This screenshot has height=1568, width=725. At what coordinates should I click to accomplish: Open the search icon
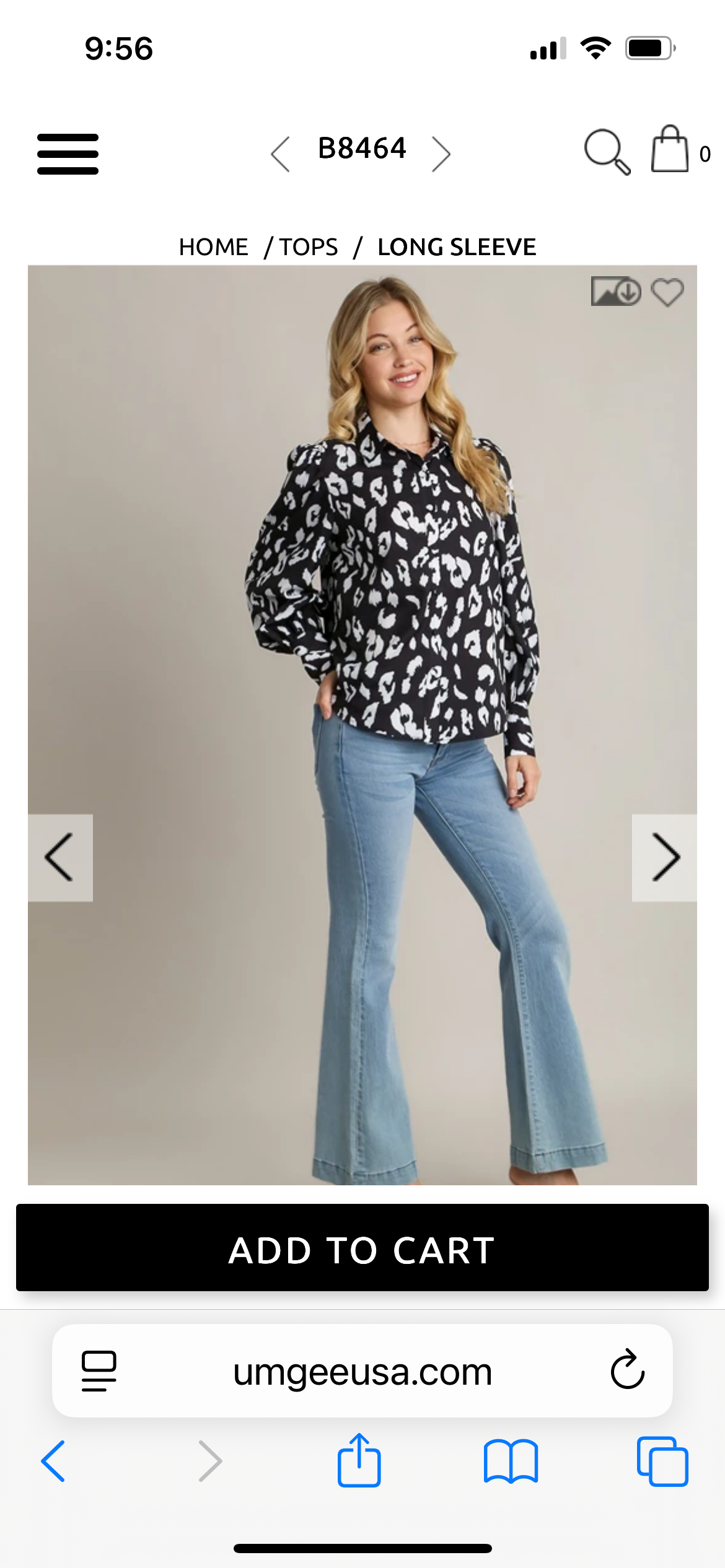click(x=607, y=152)
